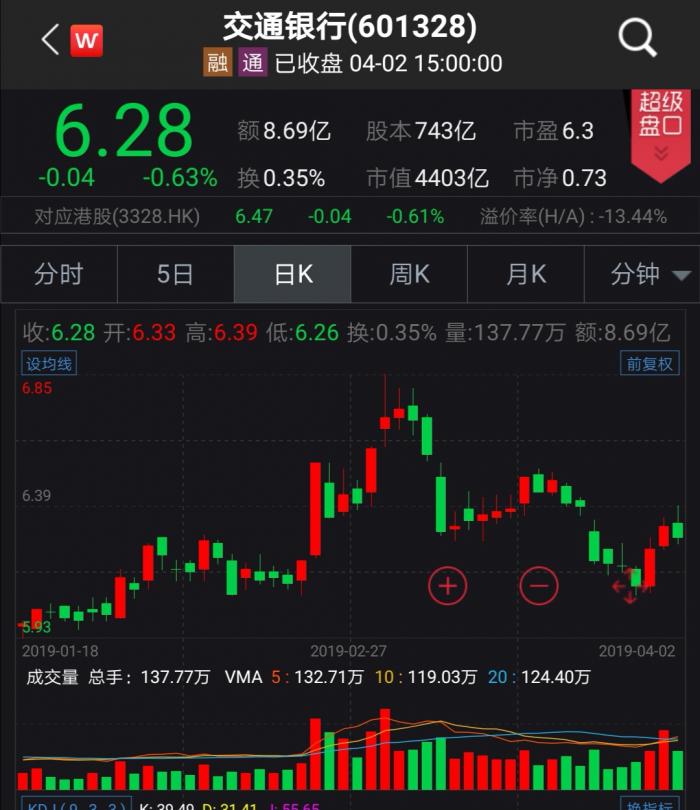Switch to the 分时 chart tab
Viewport: 700px width, 810px height.
(59, 275)
